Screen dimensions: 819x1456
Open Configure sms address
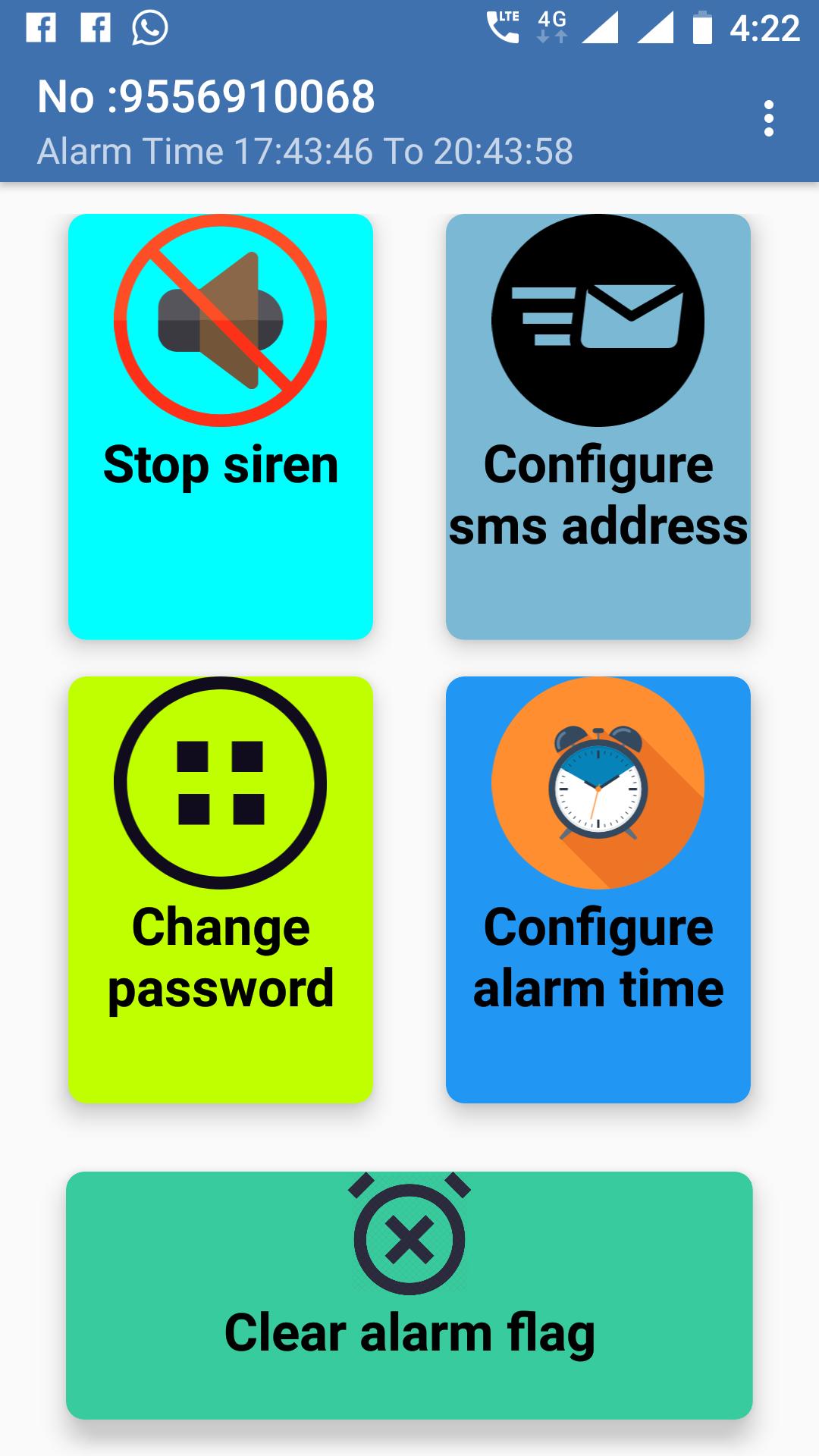(x=598, y=426)
